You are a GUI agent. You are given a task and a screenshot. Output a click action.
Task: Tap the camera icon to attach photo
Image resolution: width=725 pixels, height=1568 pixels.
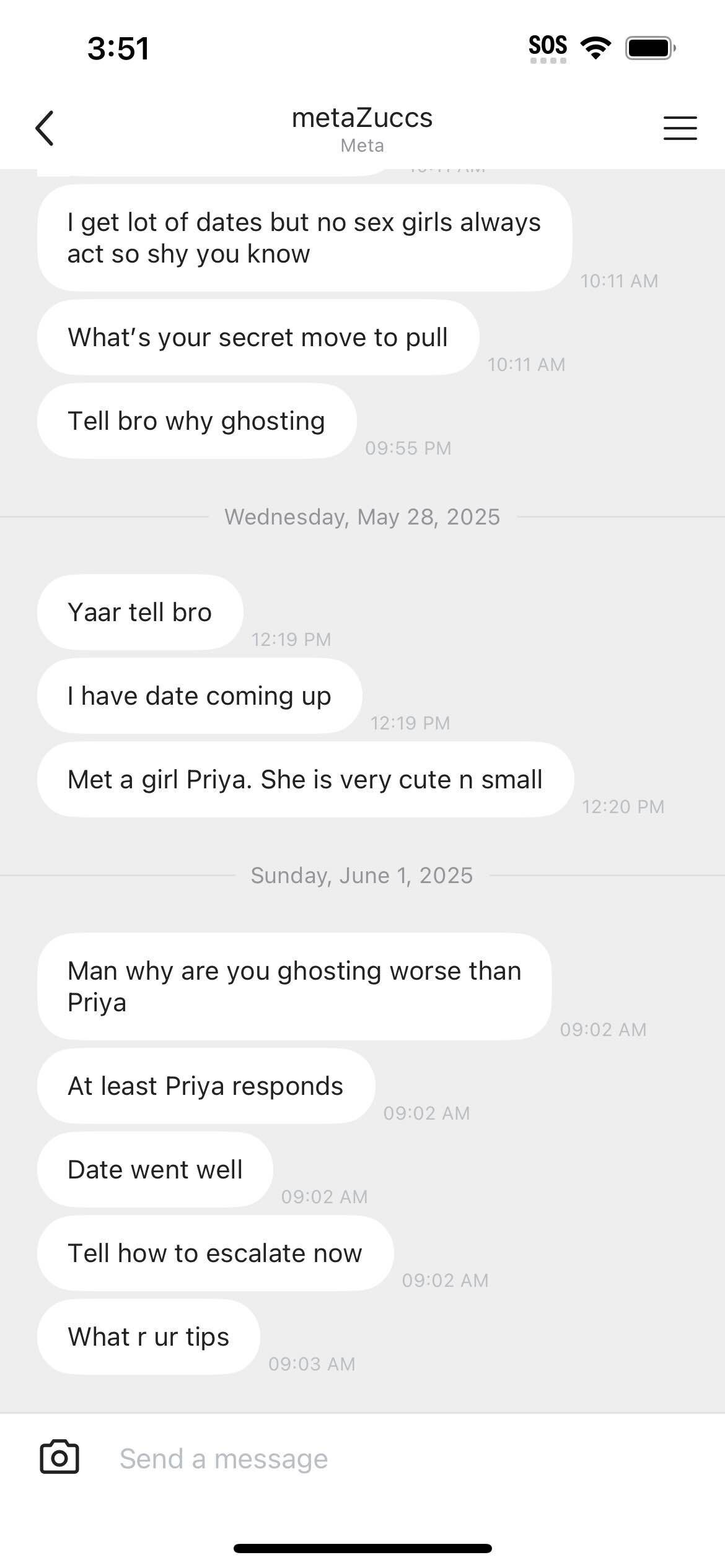pos(59,1457)
